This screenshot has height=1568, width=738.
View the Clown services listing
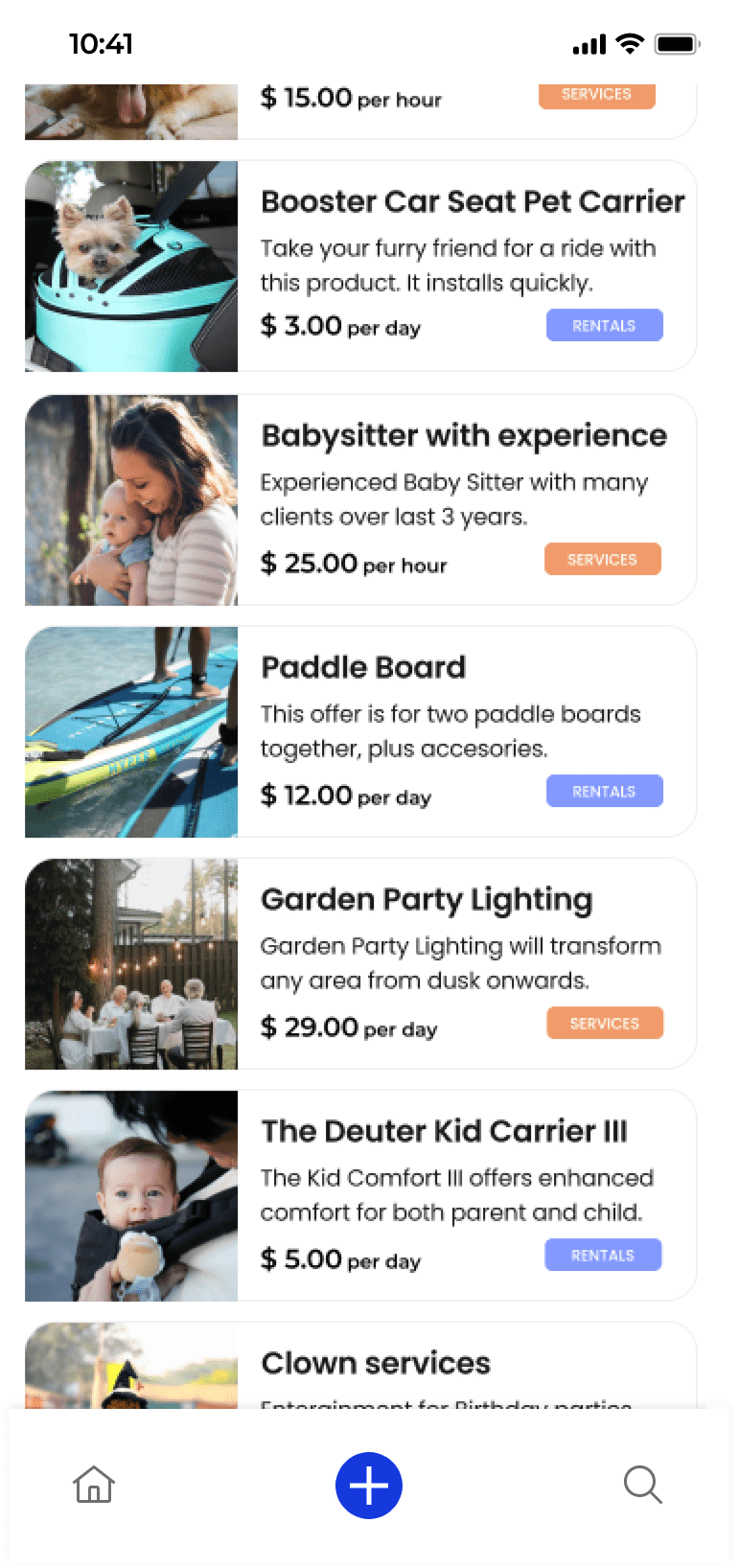pos(360,1366)
